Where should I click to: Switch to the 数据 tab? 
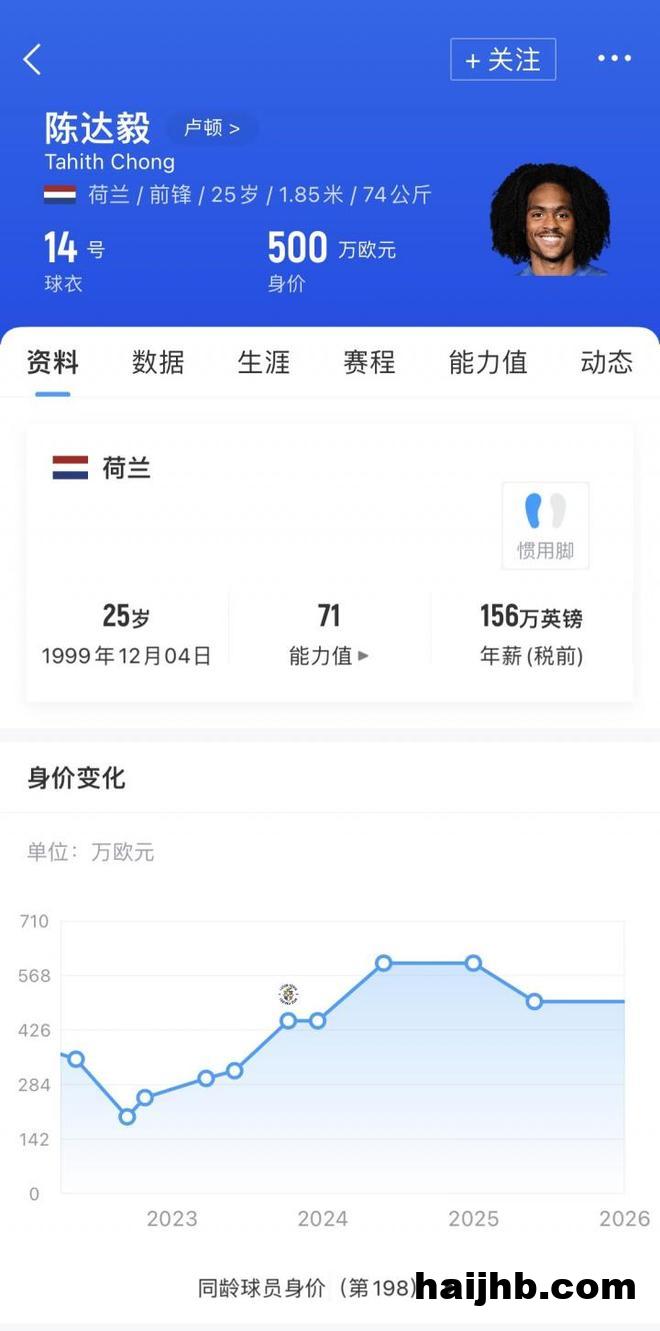point(158,362)
